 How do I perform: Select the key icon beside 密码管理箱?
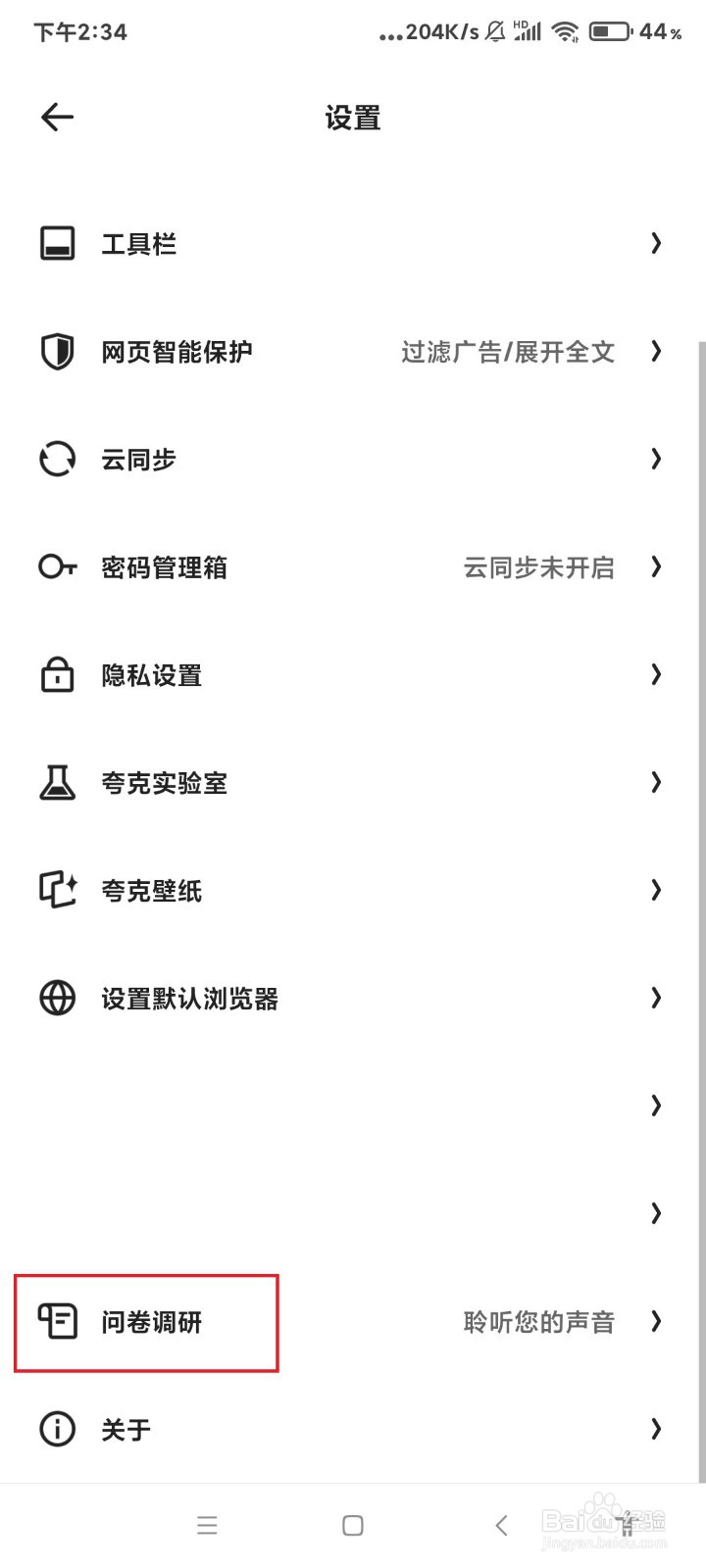57,566
